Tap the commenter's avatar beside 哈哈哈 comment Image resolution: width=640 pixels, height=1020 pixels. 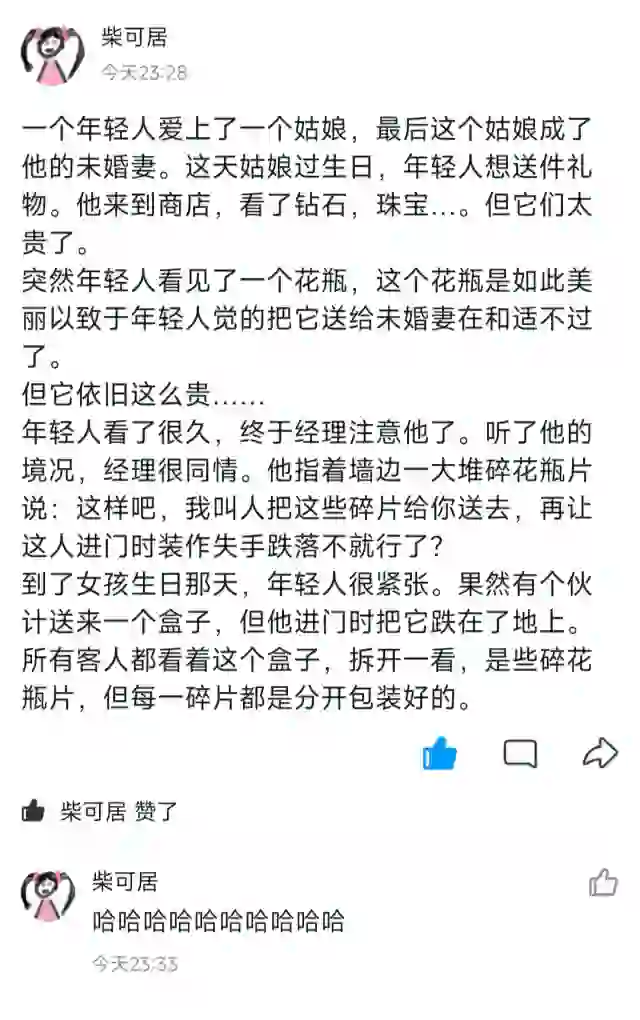(48, 895)
